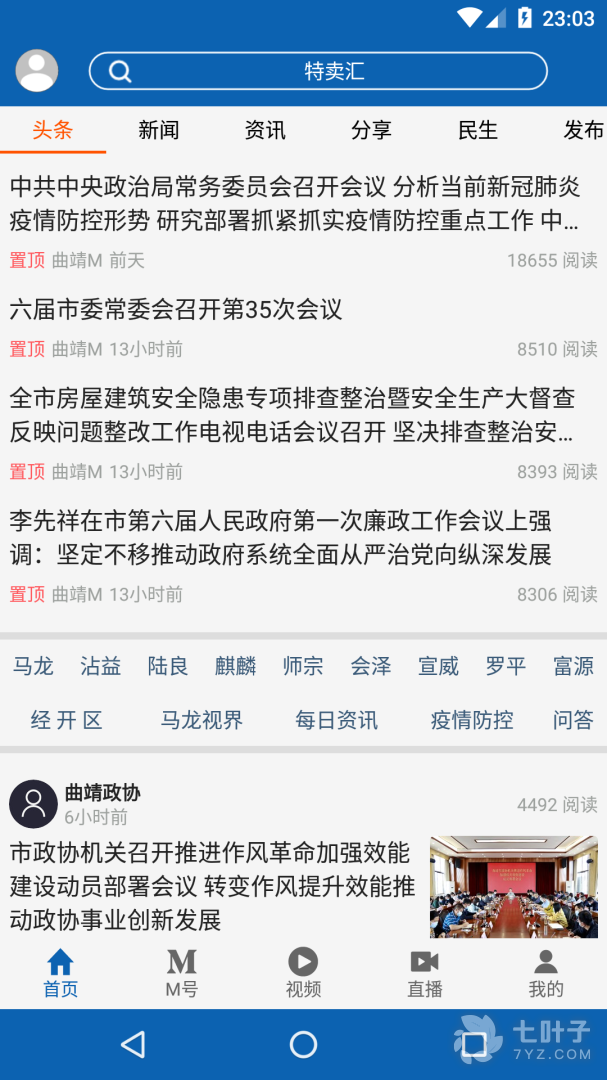Open the 每日资讯 channel
Image resolution: width=607 pixels, height=1080 pixels.
[x=336, y=720]
